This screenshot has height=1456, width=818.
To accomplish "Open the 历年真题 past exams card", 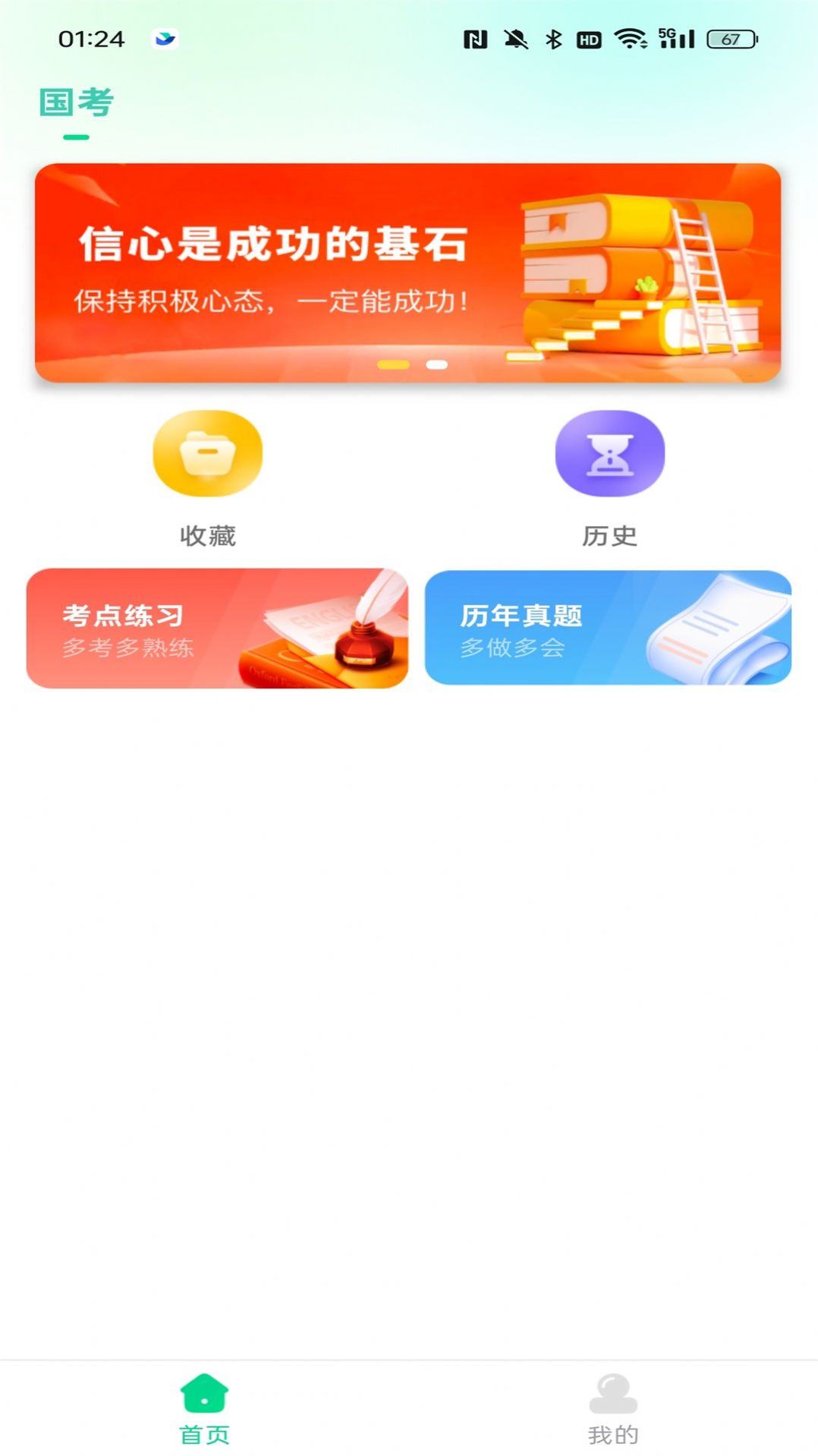I will pos(608,628).
